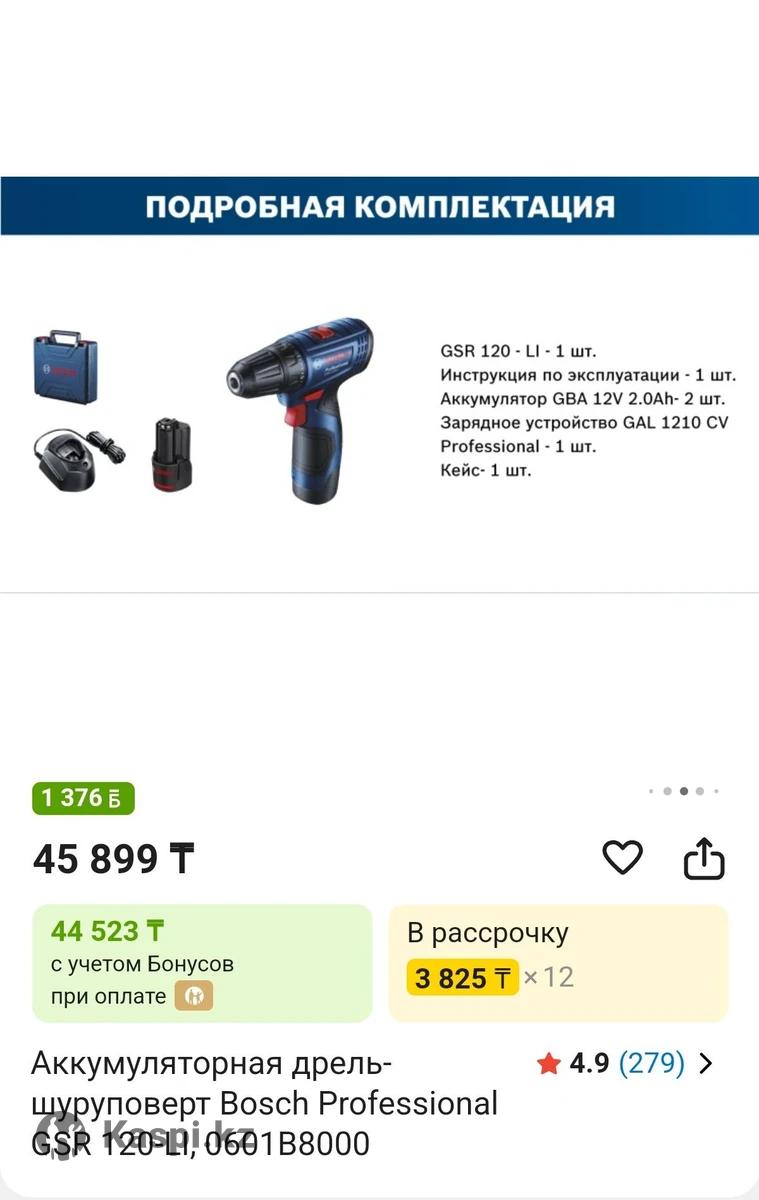Open the 279 customer reviews
Viewport: 759px width, 1200px height.
click(x=651, y=1063)
